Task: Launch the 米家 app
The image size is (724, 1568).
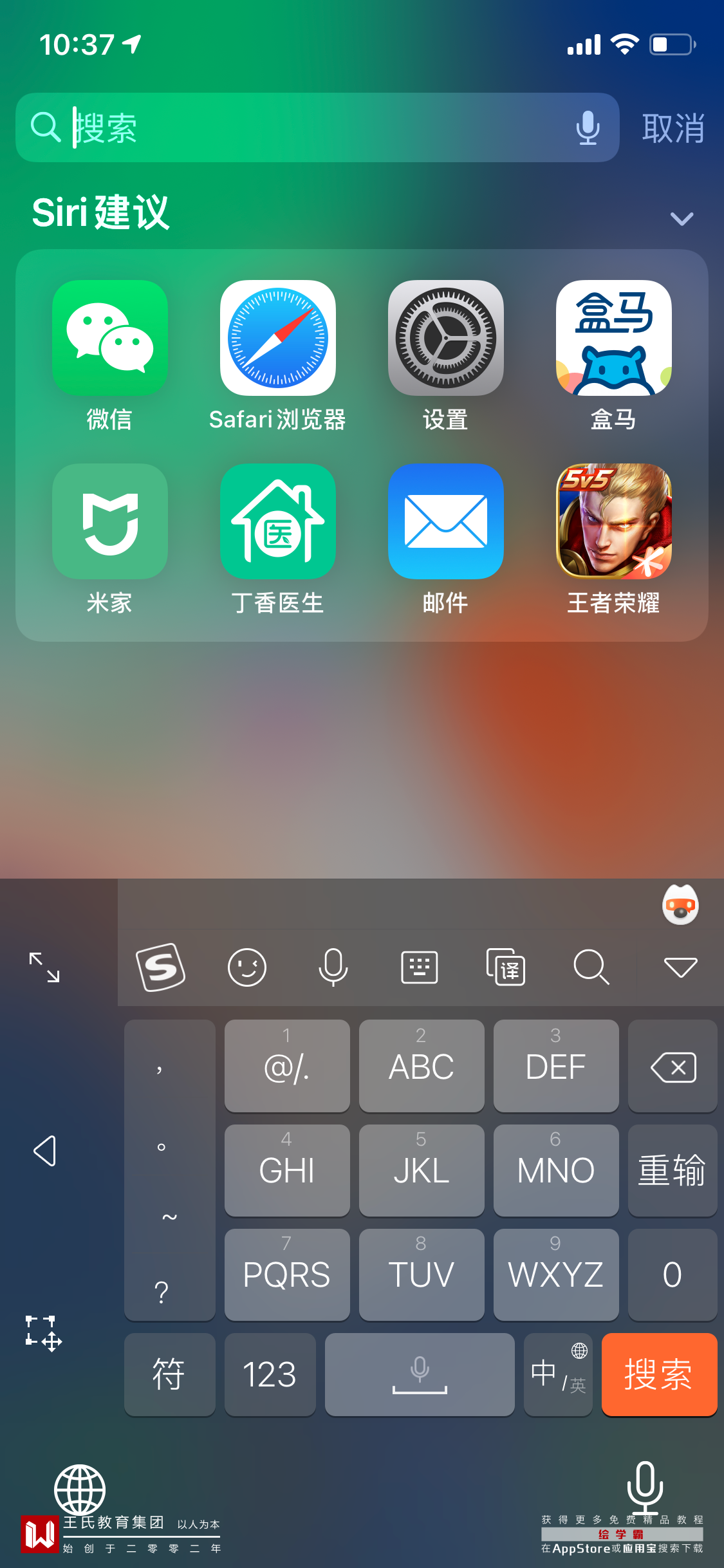Action: 110,521
